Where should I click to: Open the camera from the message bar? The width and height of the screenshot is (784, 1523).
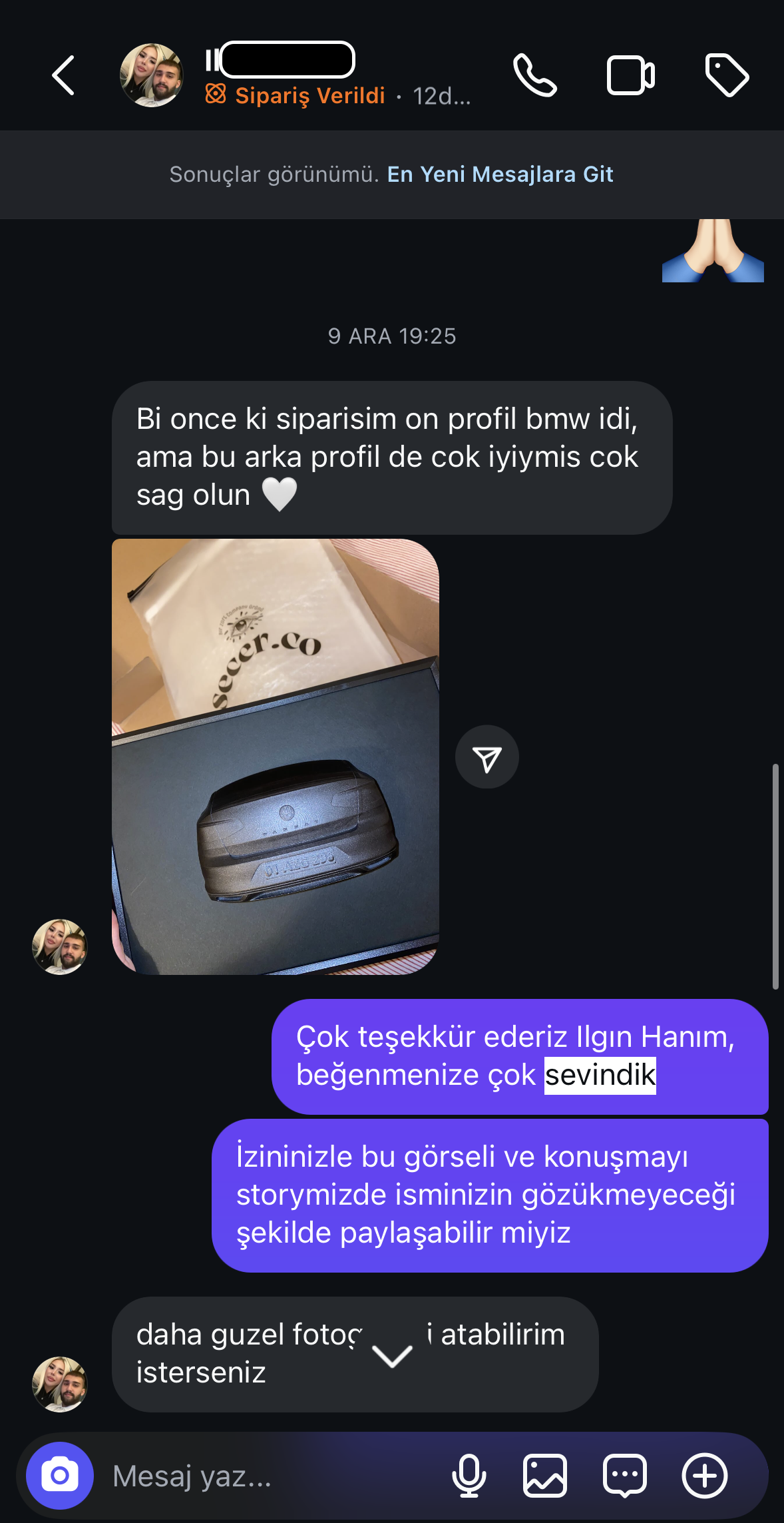(60, 1476)
